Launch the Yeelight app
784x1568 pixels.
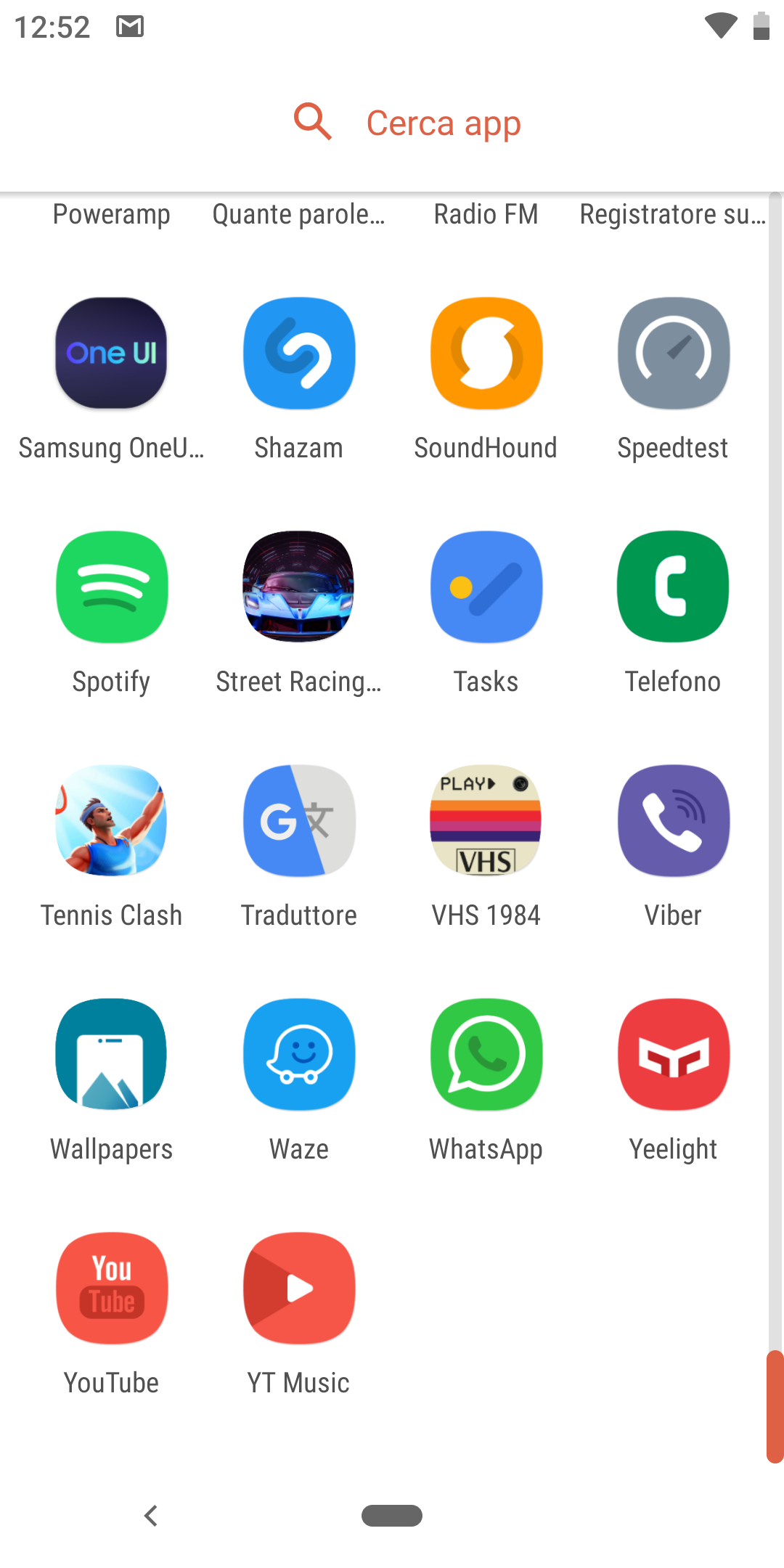pyautogui.click(x=674, y=1055)
